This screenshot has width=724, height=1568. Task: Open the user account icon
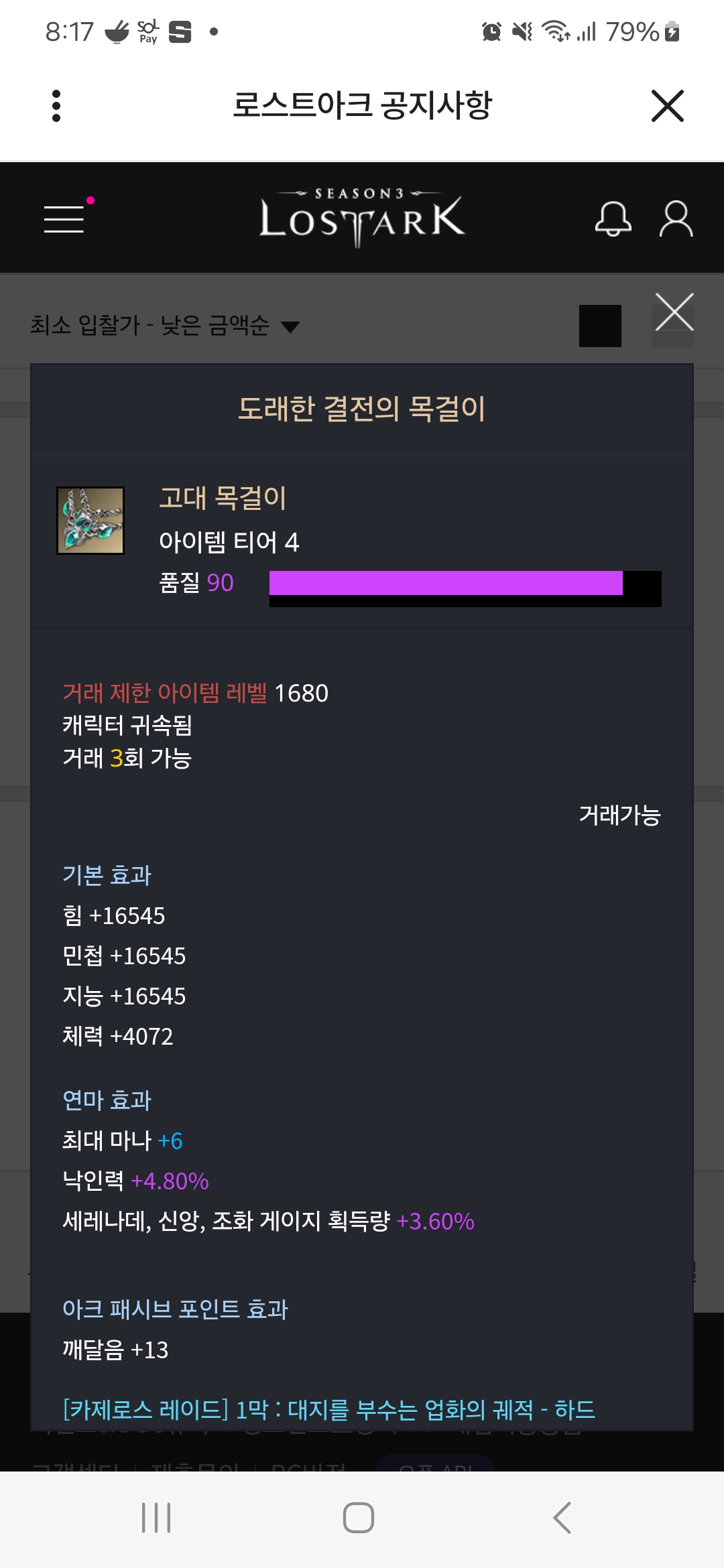click(x=676, y=218)
